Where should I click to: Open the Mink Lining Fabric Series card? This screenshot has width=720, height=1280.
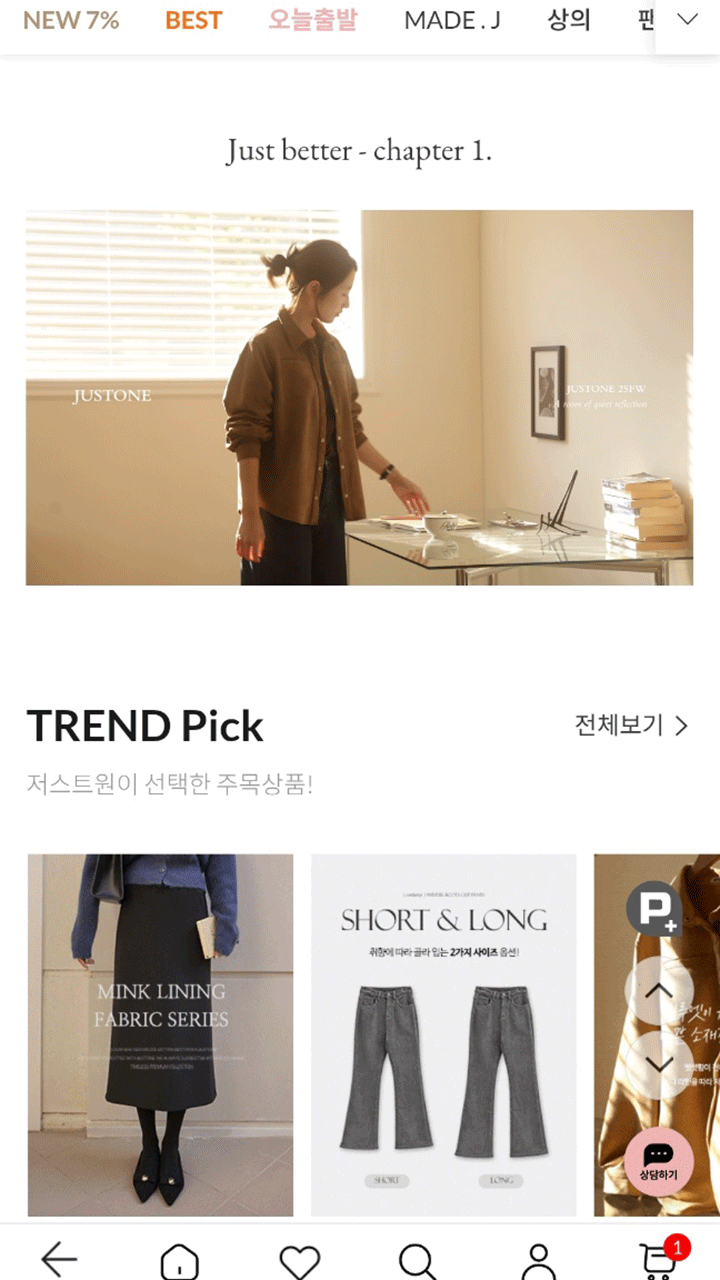click(160, 1035)
